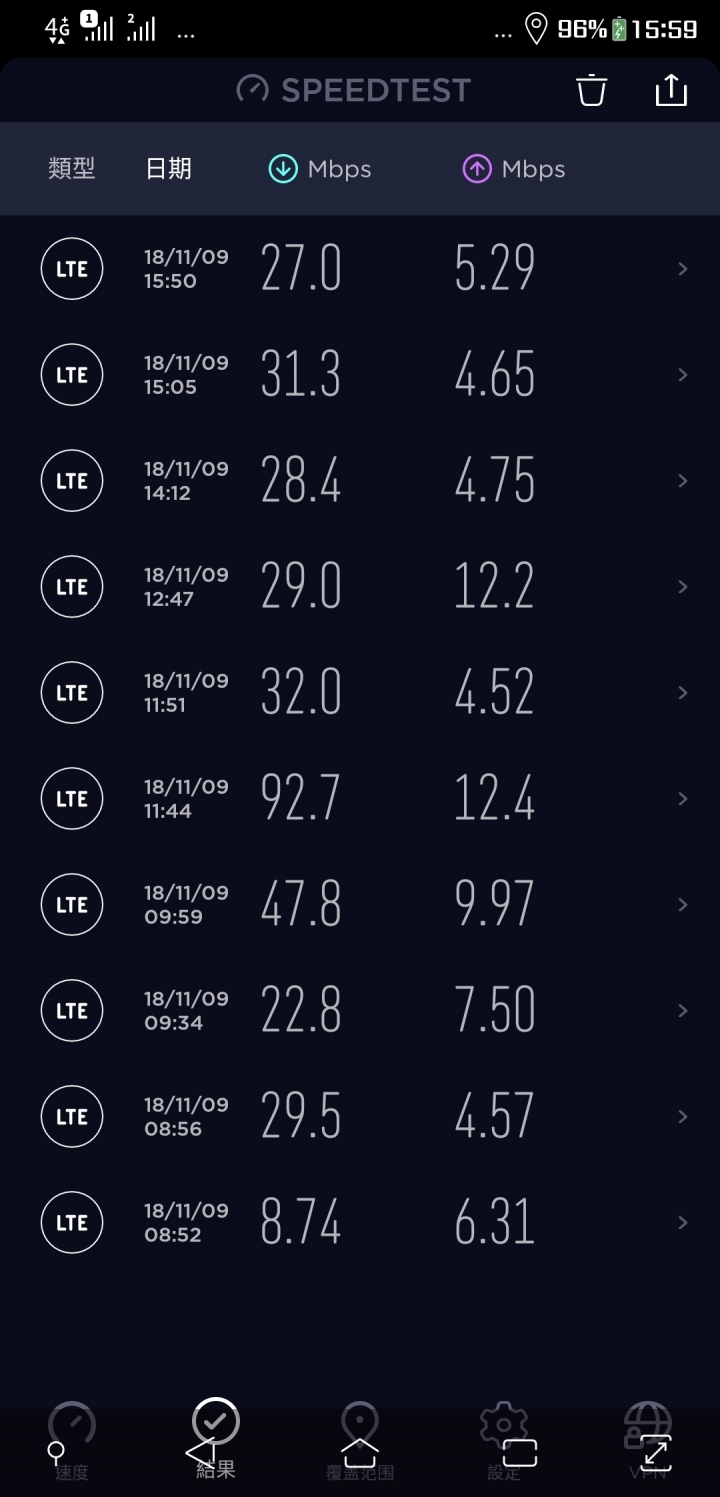The width and height of the screenshot is (720, 1497).
Task: Open the 12:47 test result
Action: pyautogui.click(x=360, y=586)
